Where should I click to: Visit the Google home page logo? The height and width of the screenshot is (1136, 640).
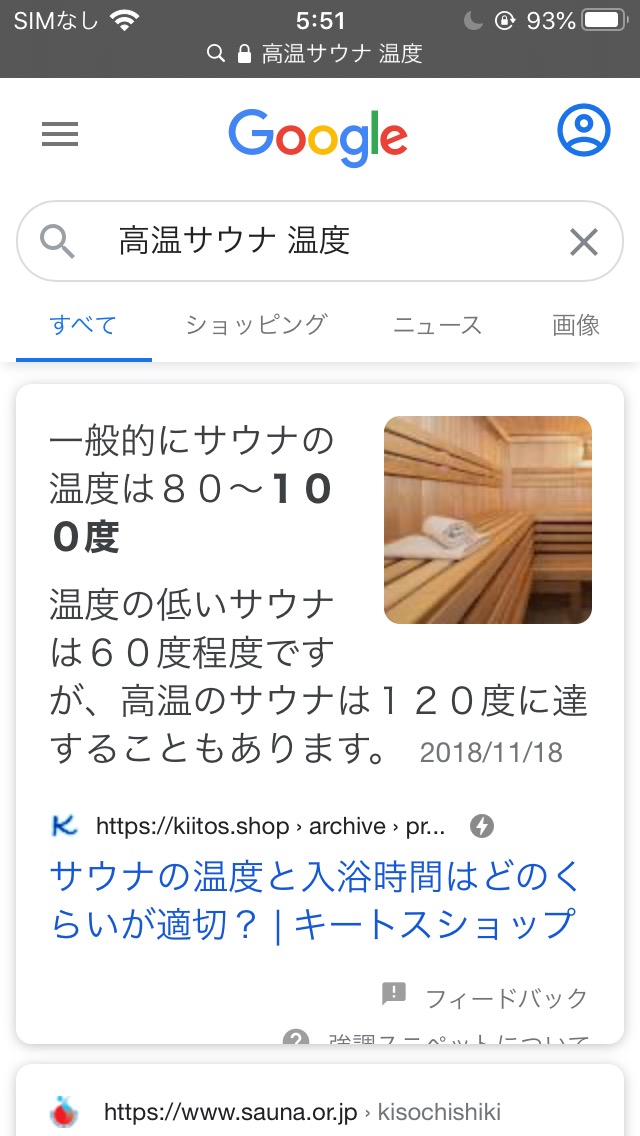click(318, 137)
